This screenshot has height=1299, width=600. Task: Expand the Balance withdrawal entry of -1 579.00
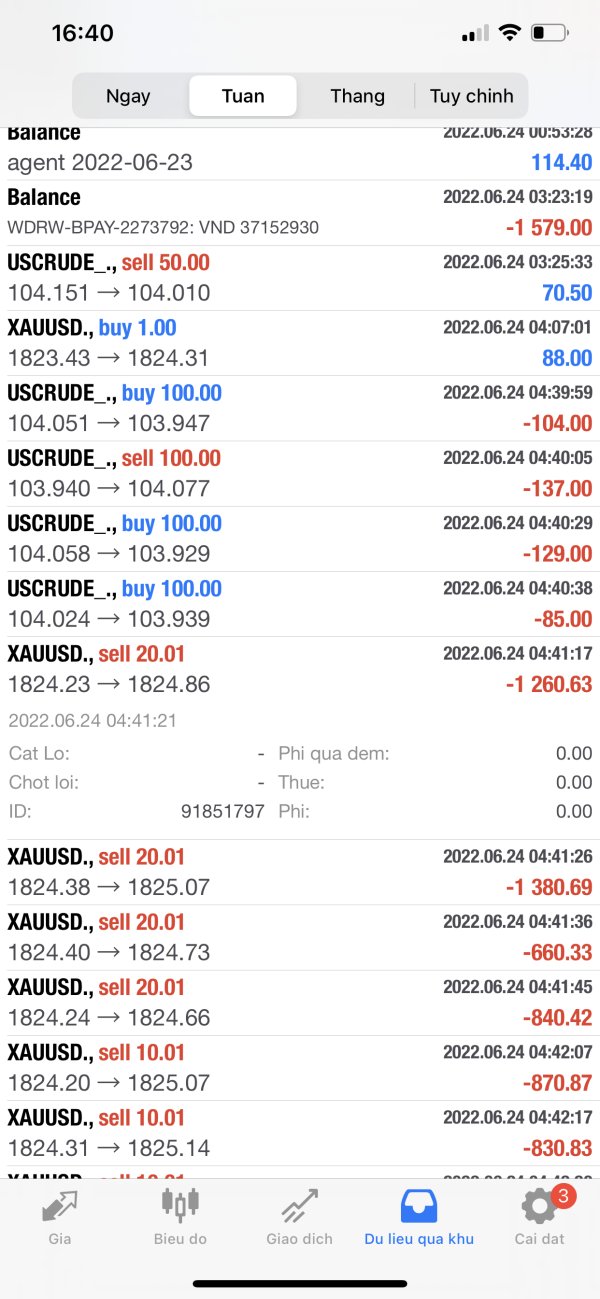click(300, 212)
